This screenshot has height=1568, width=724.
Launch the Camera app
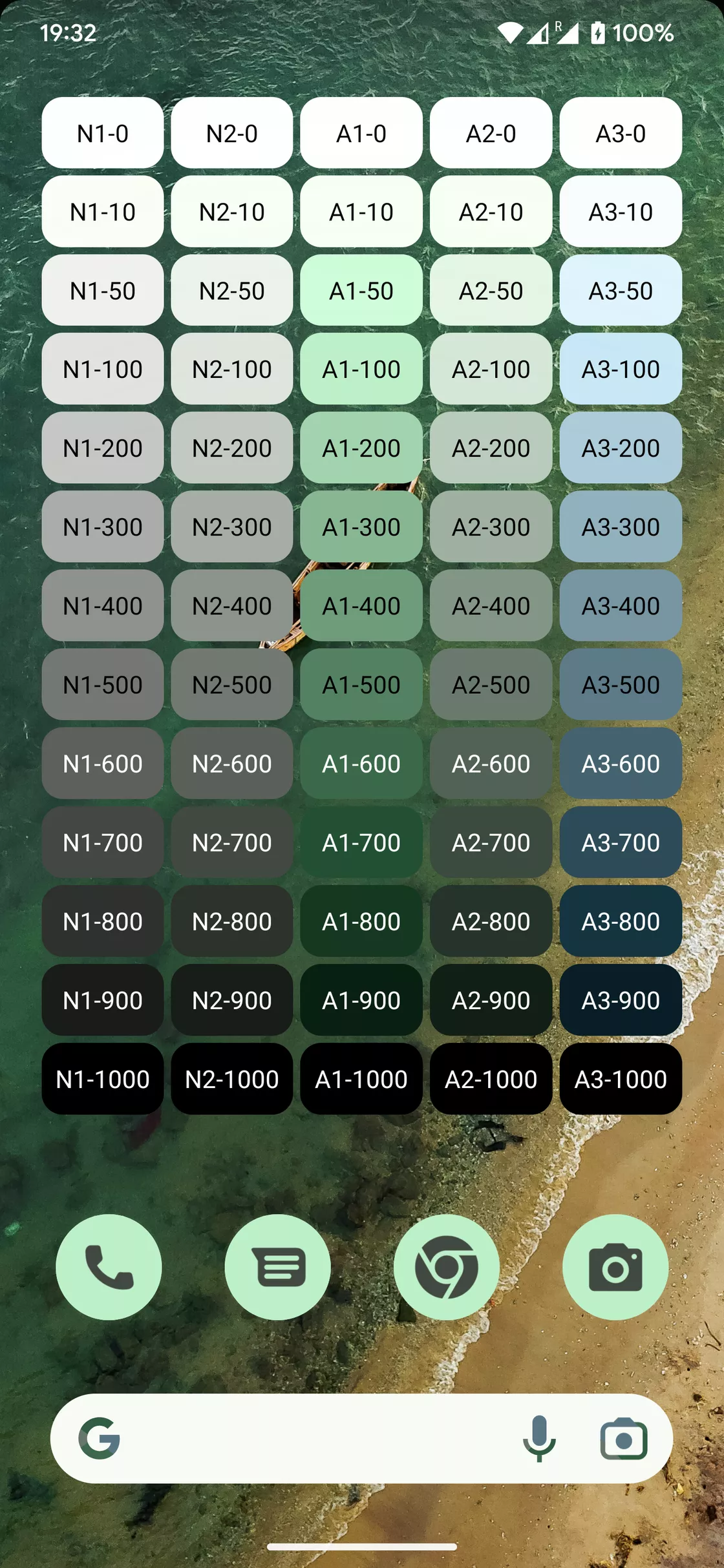pos(615,1267)
